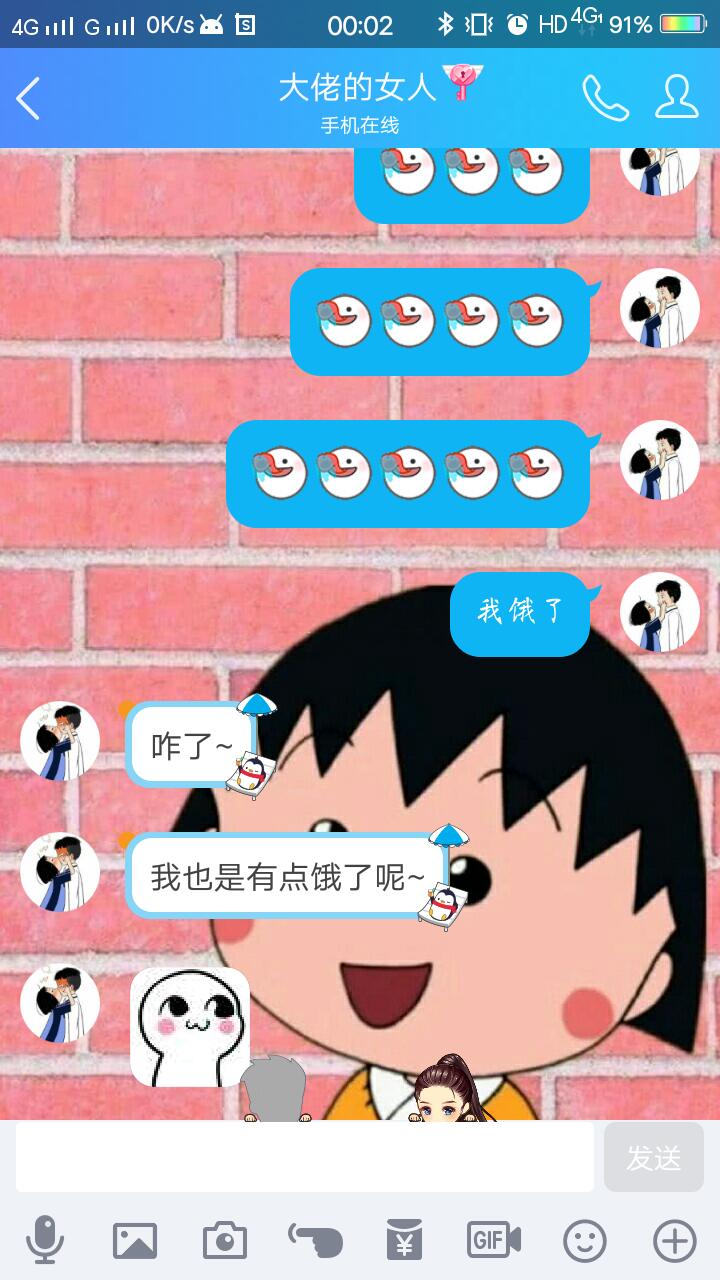Open the contact profile icon
Screen dimensions: 720x1280
point(677,97)
